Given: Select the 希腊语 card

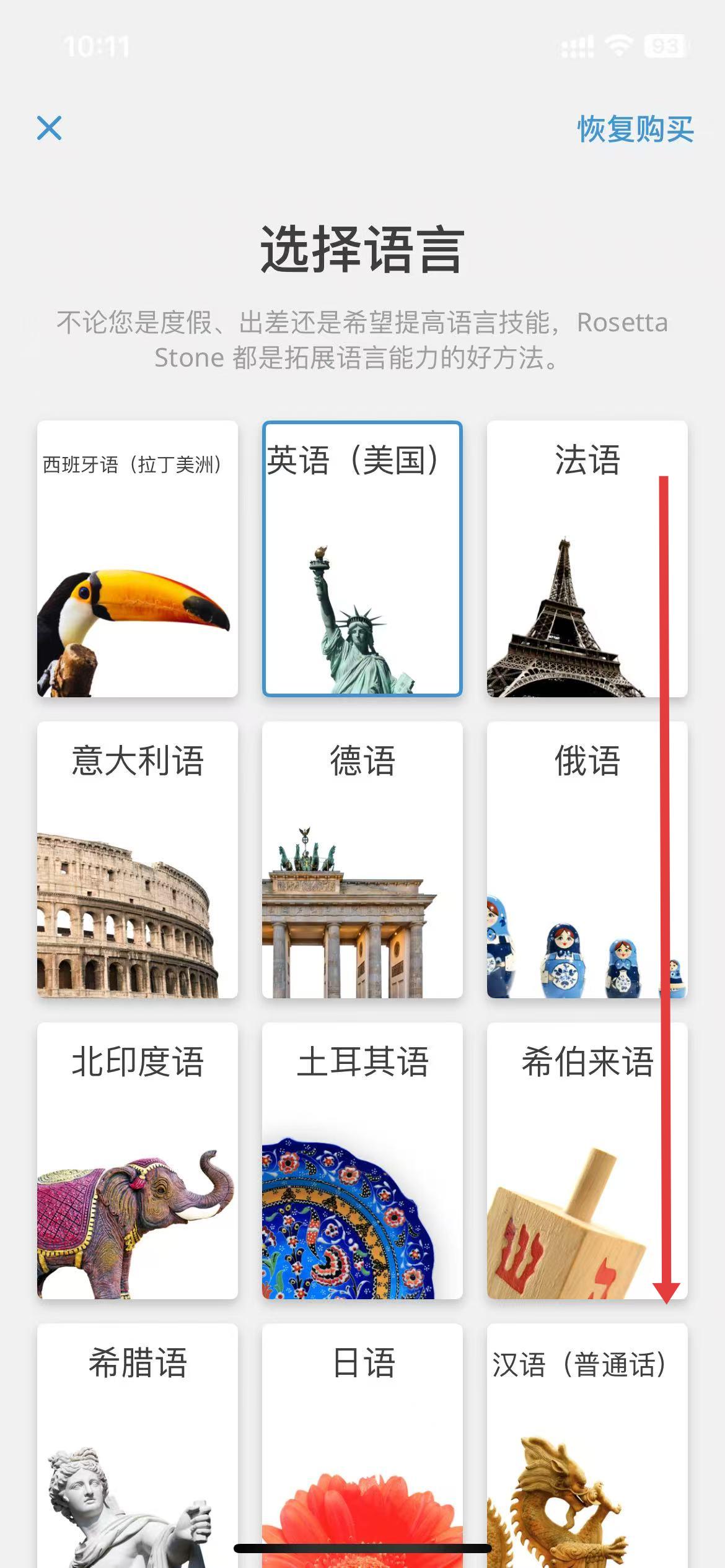Looking at the screenshot, I should pyautogui.click(x=138, y=1443).
